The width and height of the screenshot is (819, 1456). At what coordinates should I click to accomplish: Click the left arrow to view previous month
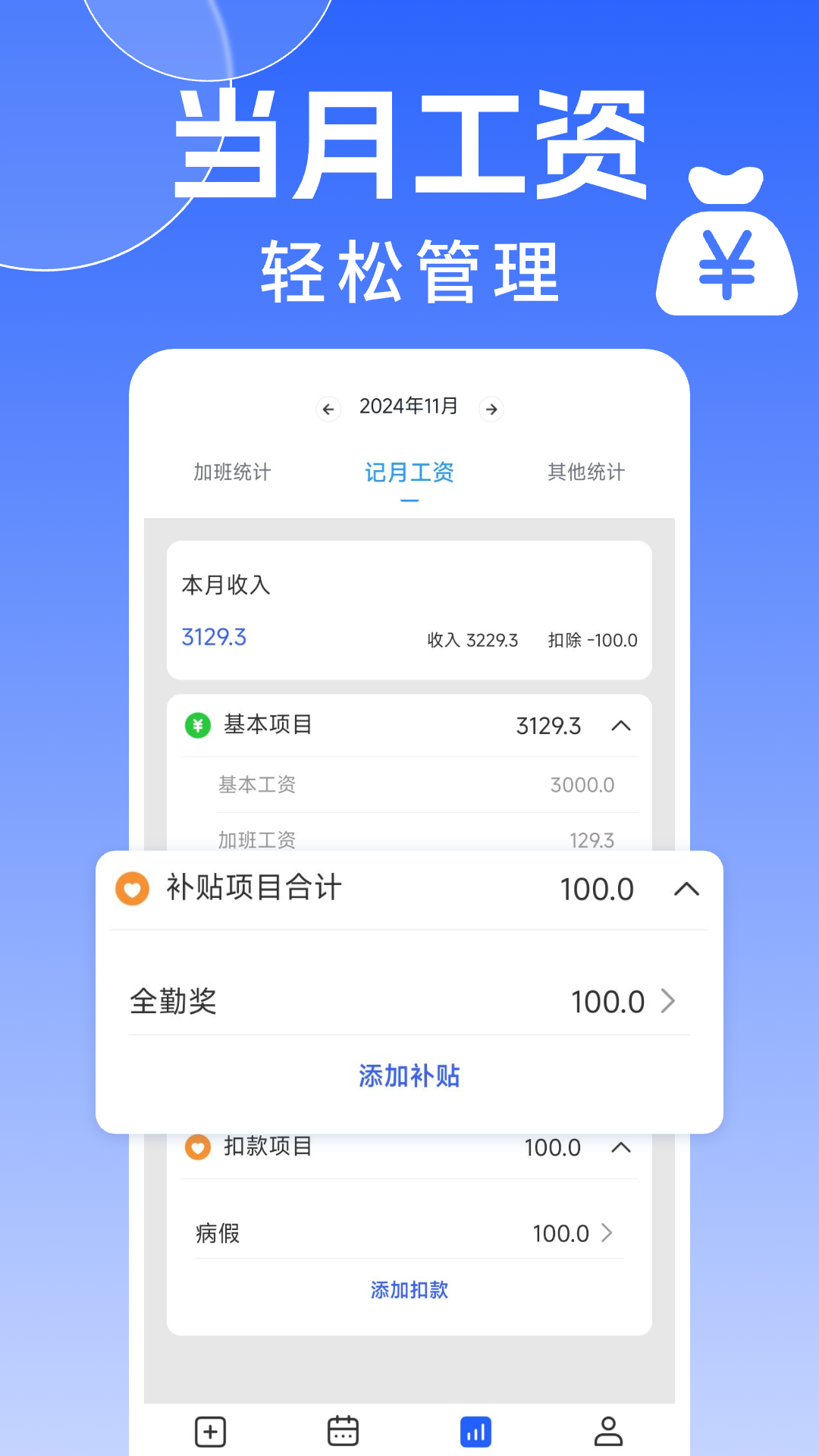328,408
